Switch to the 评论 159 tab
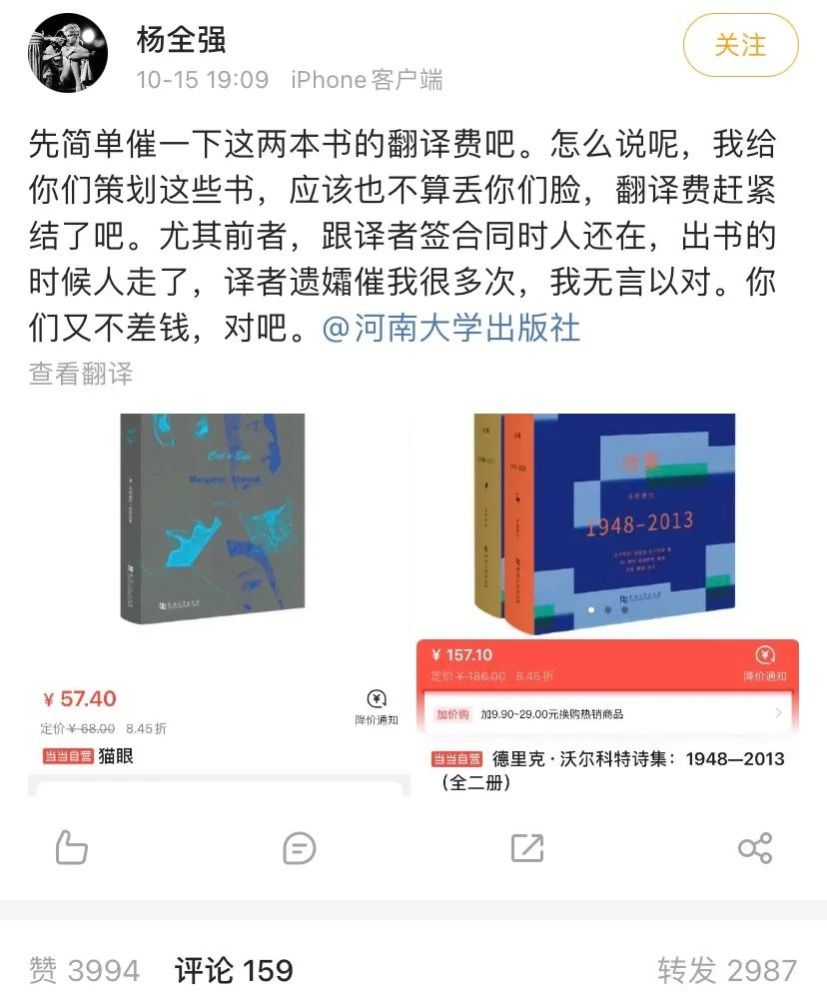 click(234, 969)
